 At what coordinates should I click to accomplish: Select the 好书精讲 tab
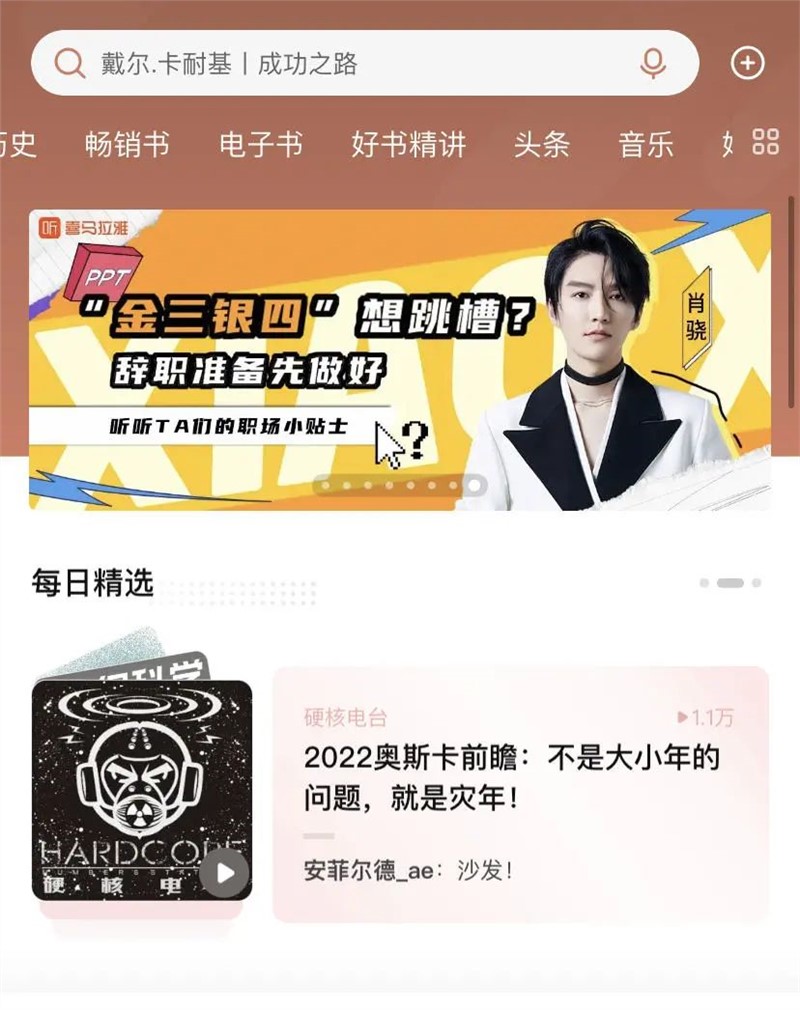[408, 143]
